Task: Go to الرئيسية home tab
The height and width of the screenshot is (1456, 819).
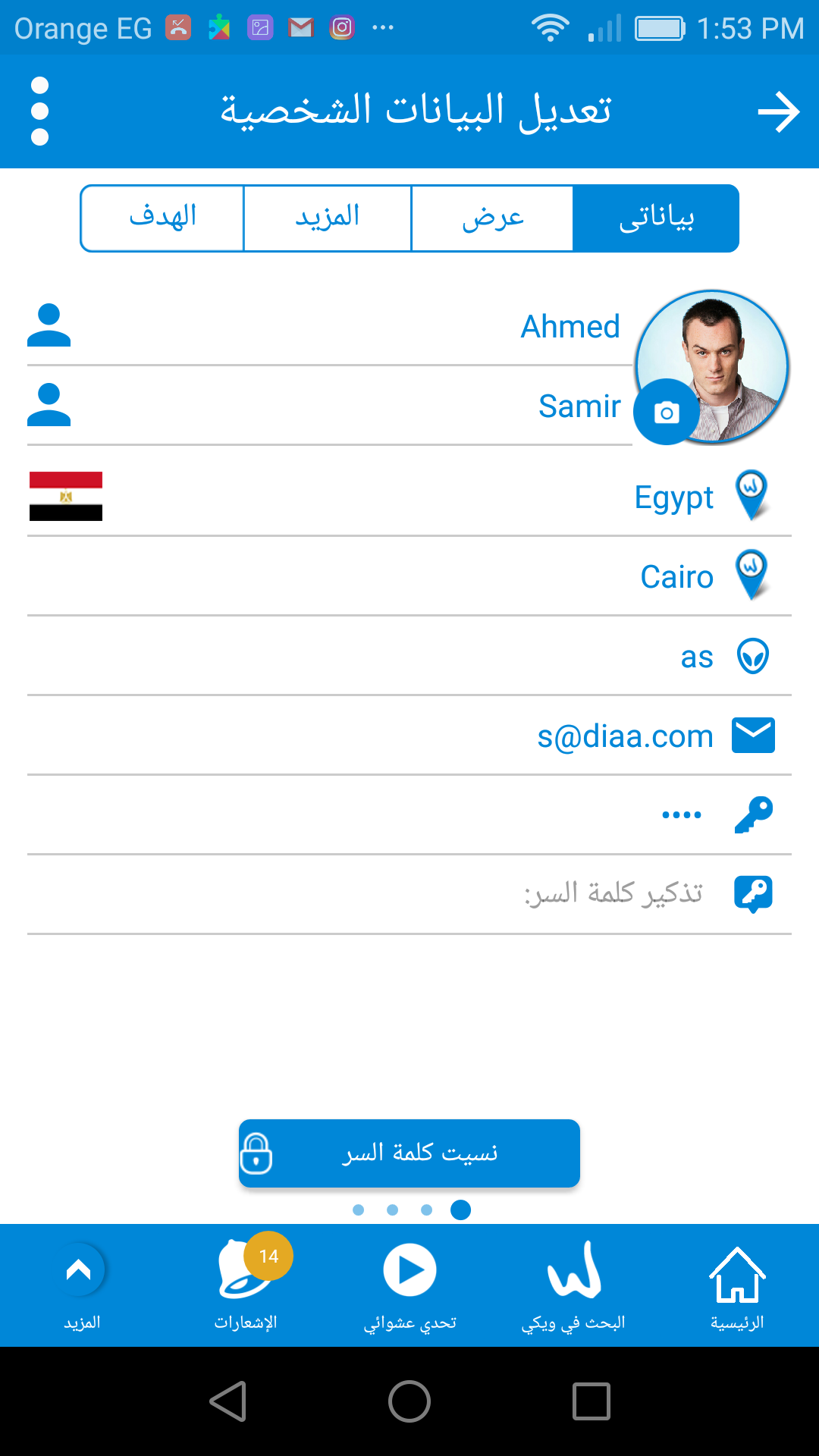Action: tap(737, 1285)
